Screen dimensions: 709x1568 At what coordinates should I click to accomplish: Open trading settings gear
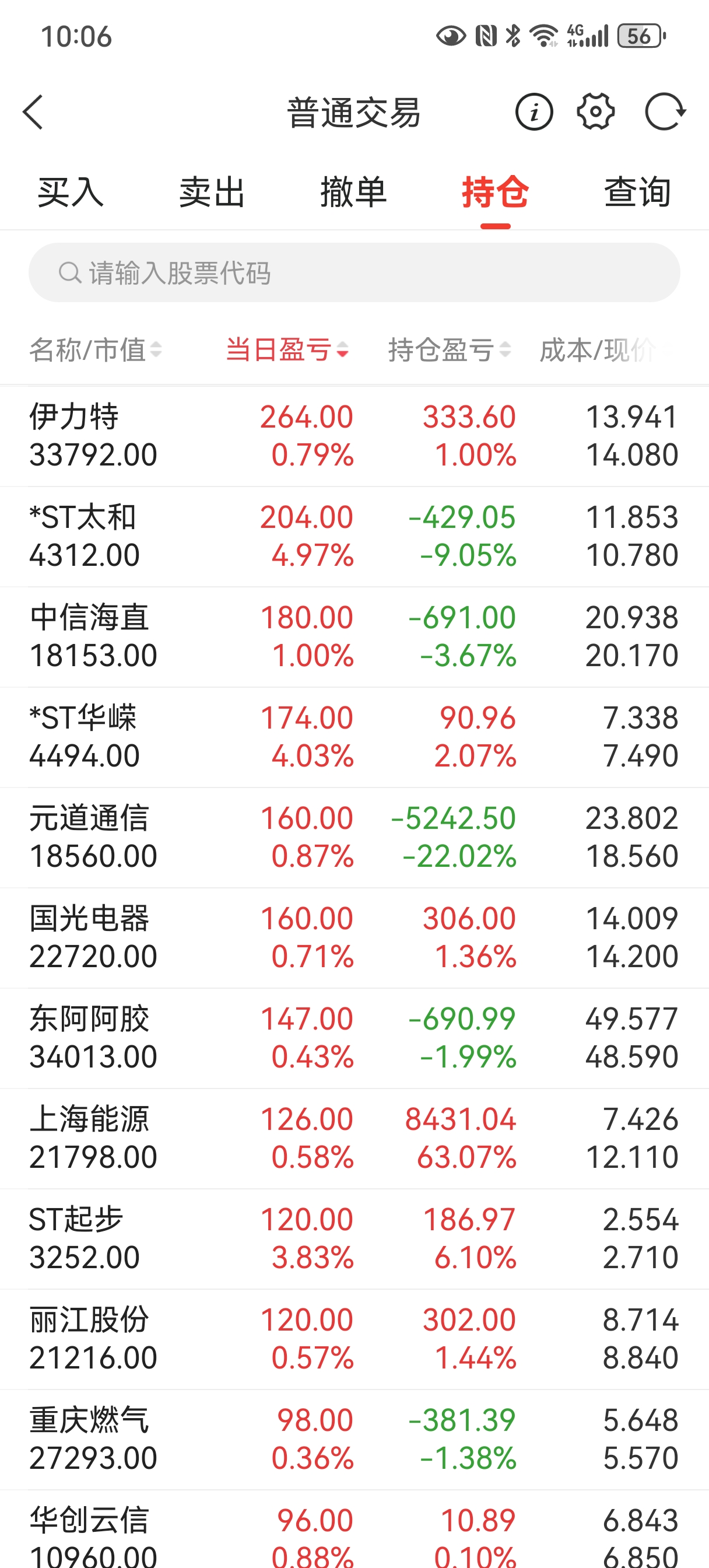(595, 112)
